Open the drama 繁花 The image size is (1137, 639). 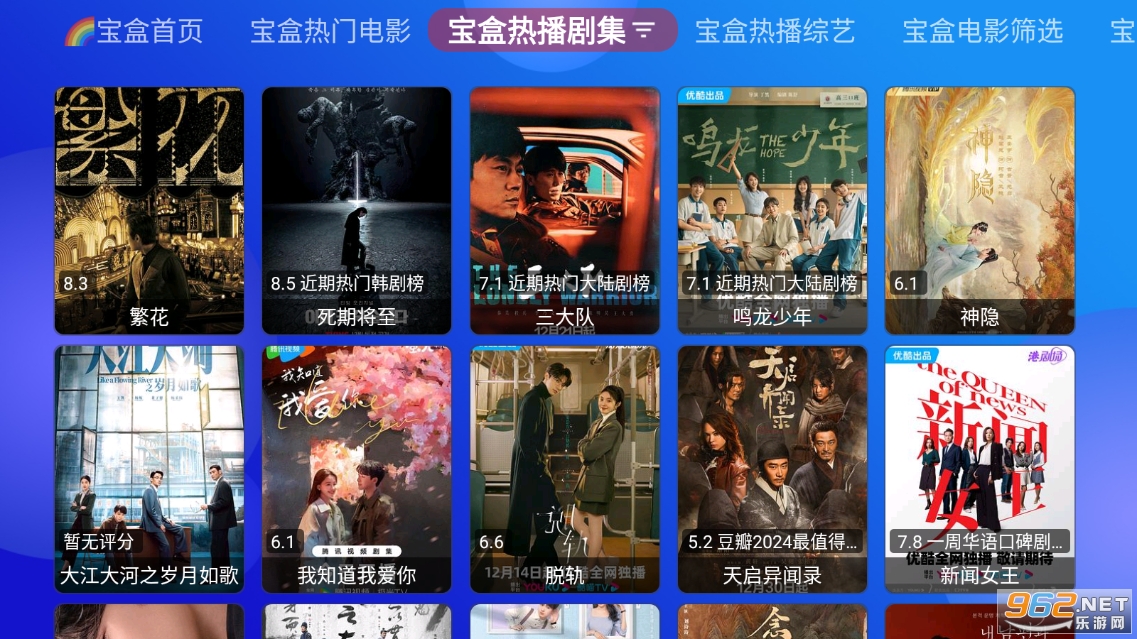click(149, 210)
